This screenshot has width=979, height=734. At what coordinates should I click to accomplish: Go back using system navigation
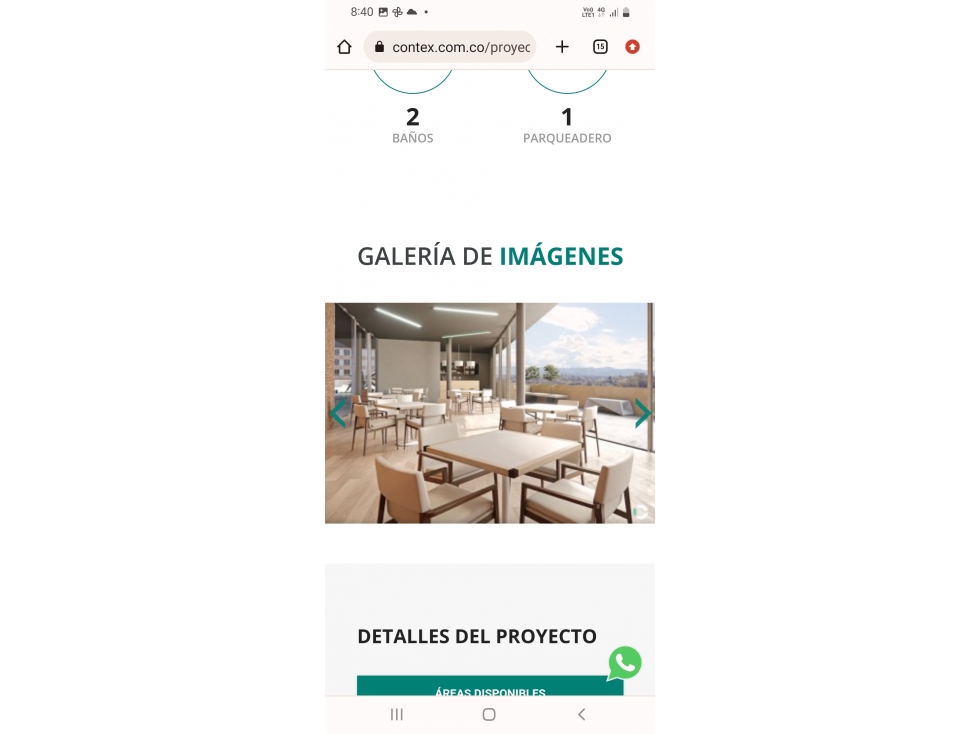click(581, 714)
